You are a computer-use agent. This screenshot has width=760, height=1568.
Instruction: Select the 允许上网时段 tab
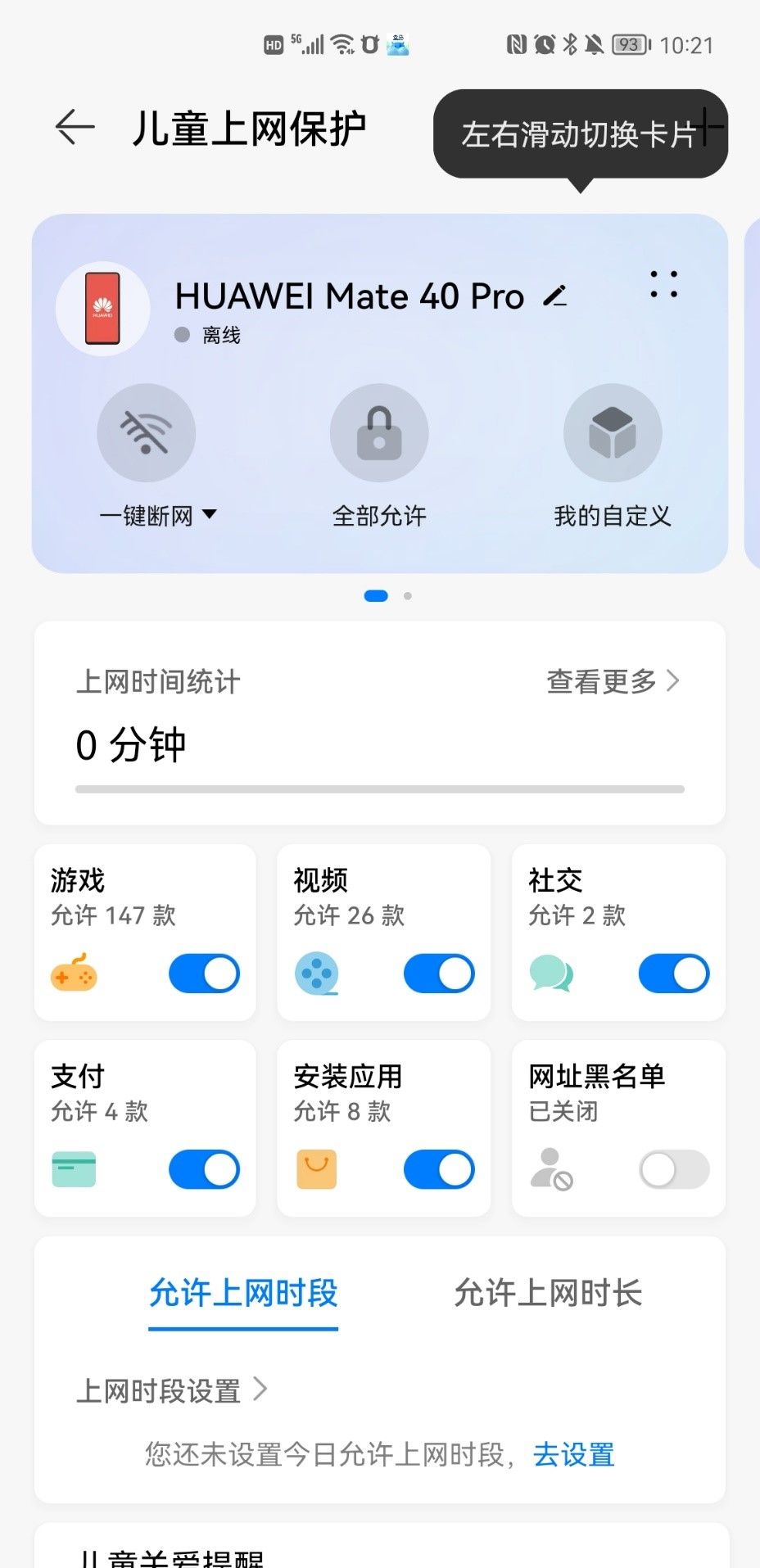click(243, 1293)
